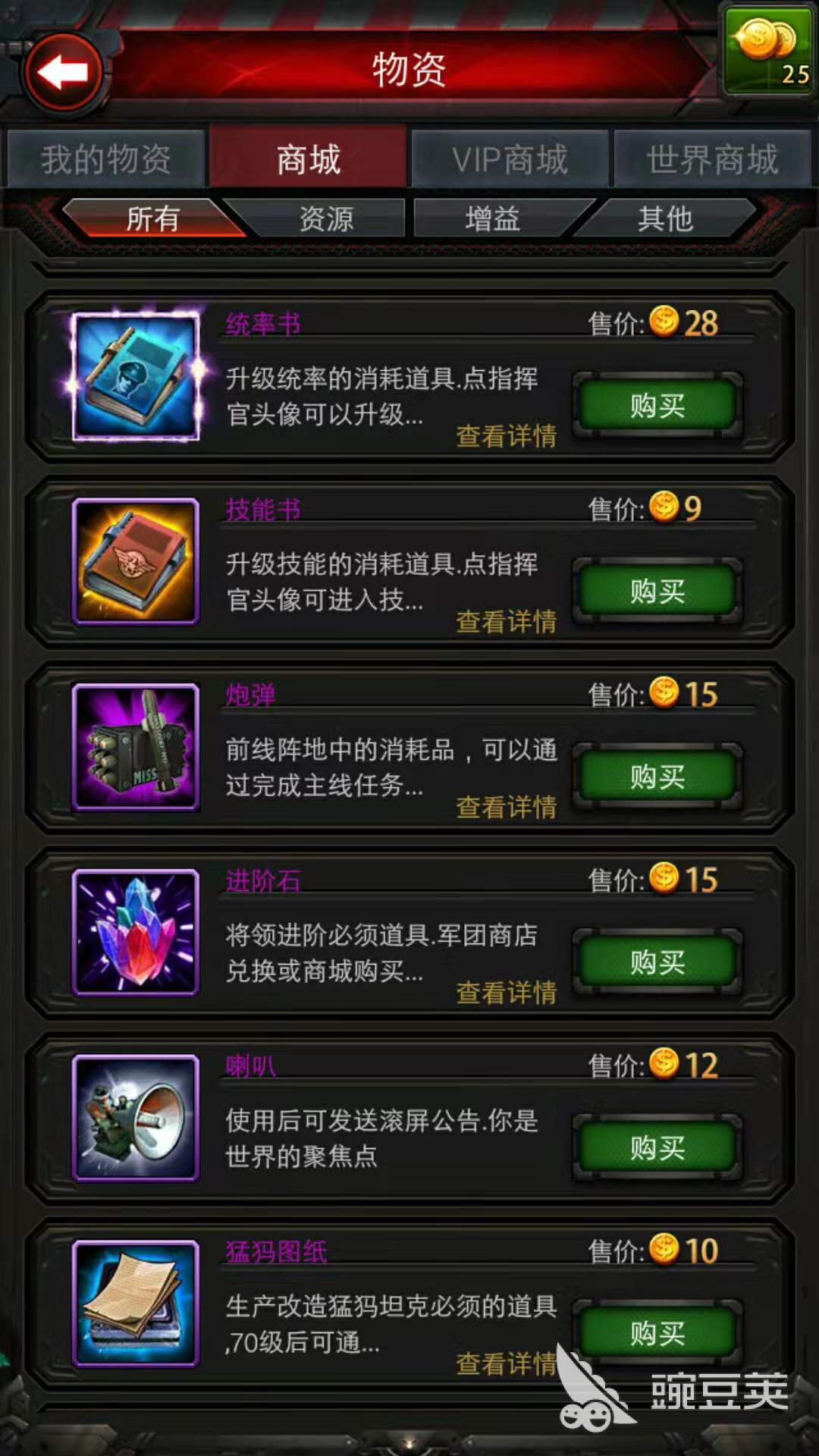Open the gold coin balance
This screenshot has width=819, height=1456.
tap(767, 52)
